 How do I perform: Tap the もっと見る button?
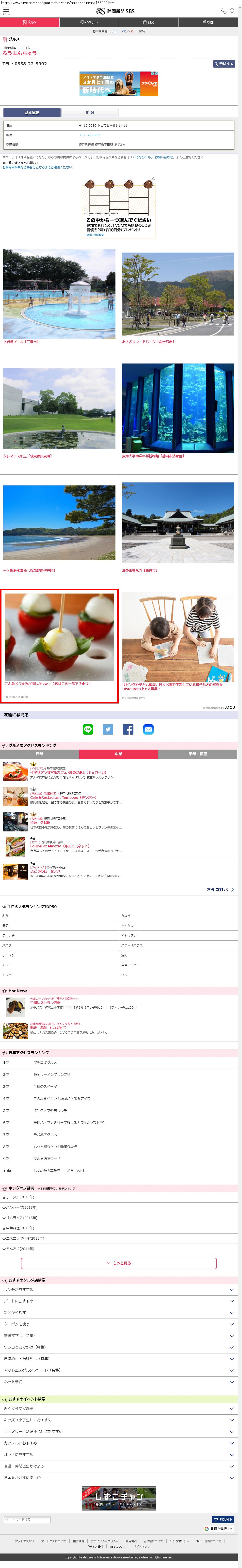[x=119, y=1263]
